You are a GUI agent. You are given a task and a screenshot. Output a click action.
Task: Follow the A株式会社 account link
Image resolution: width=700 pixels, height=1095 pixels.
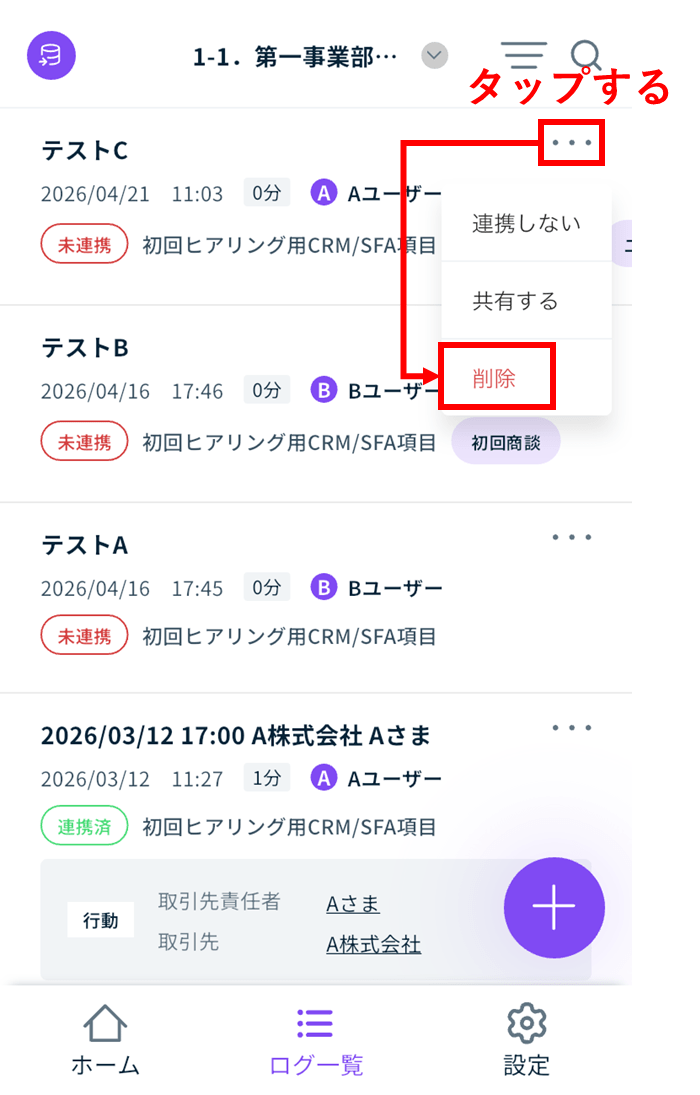coord(373,944)
